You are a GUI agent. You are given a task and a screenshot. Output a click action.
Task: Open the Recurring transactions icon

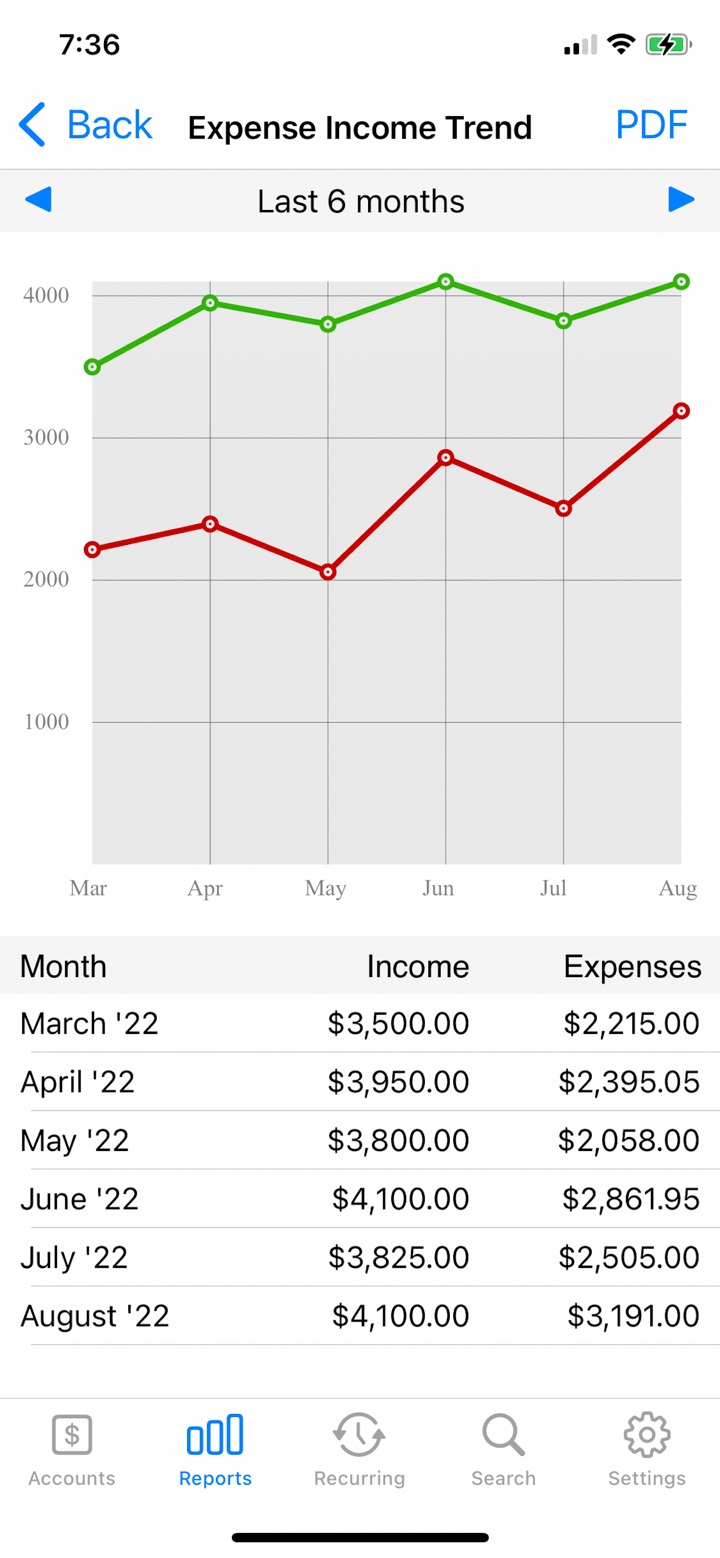coord(358,1434)
